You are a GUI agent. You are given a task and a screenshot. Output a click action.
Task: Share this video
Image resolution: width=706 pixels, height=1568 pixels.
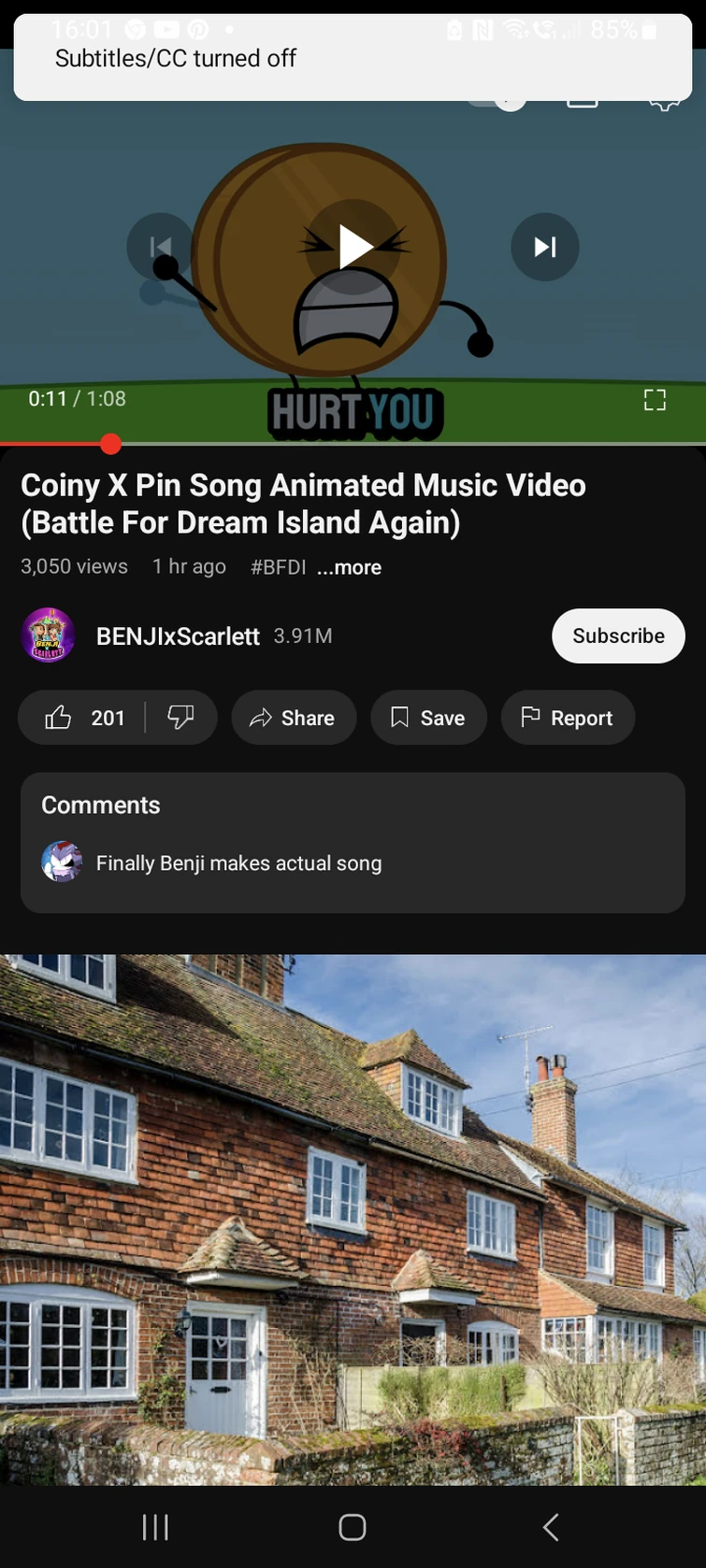(293, 718)
